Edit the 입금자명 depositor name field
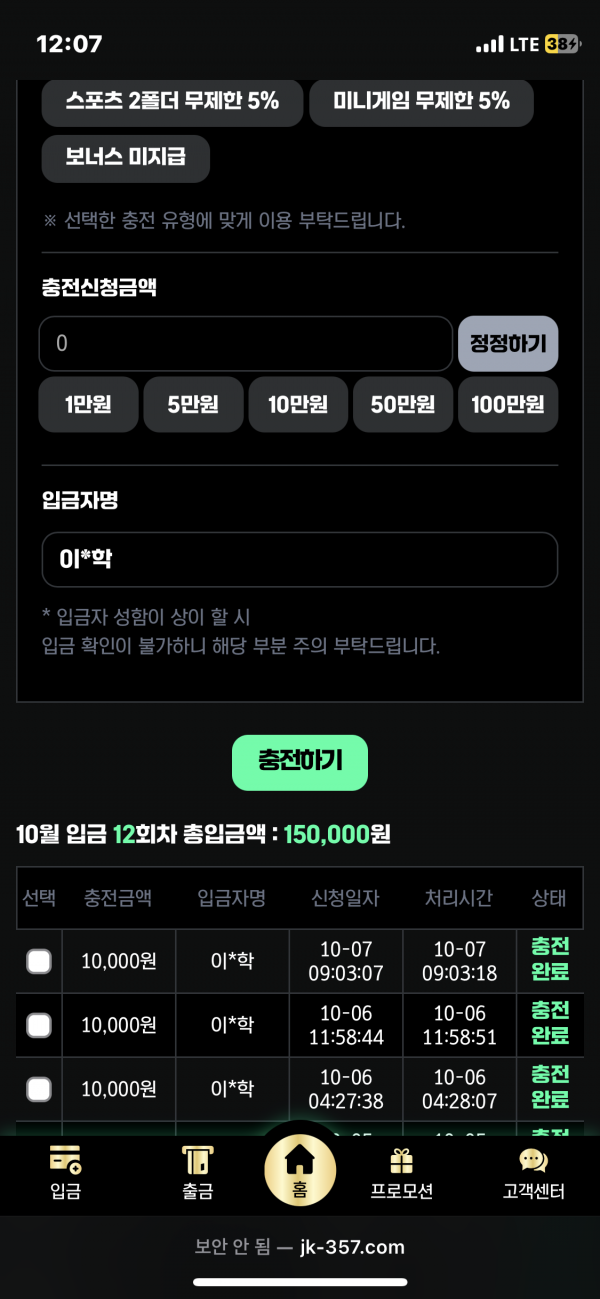This screenshot has width=600, height=1299. (x=299, y=559)
